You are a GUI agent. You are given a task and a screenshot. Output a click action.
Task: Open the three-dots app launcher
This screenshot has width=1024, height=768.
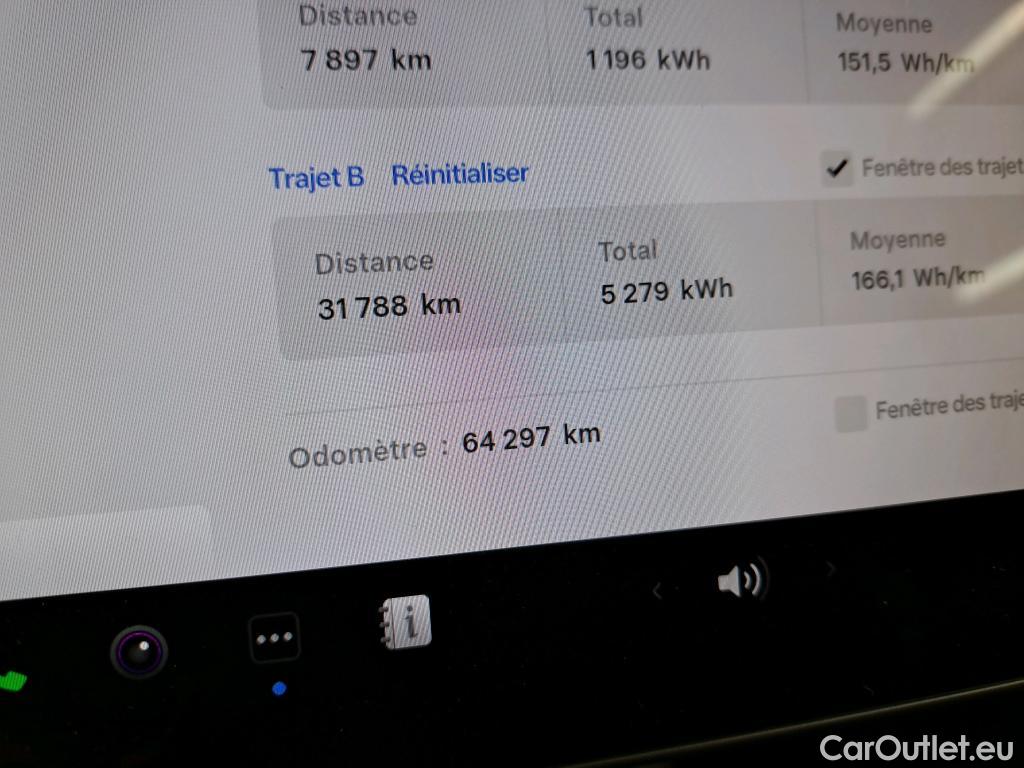(x=274, y=637)
